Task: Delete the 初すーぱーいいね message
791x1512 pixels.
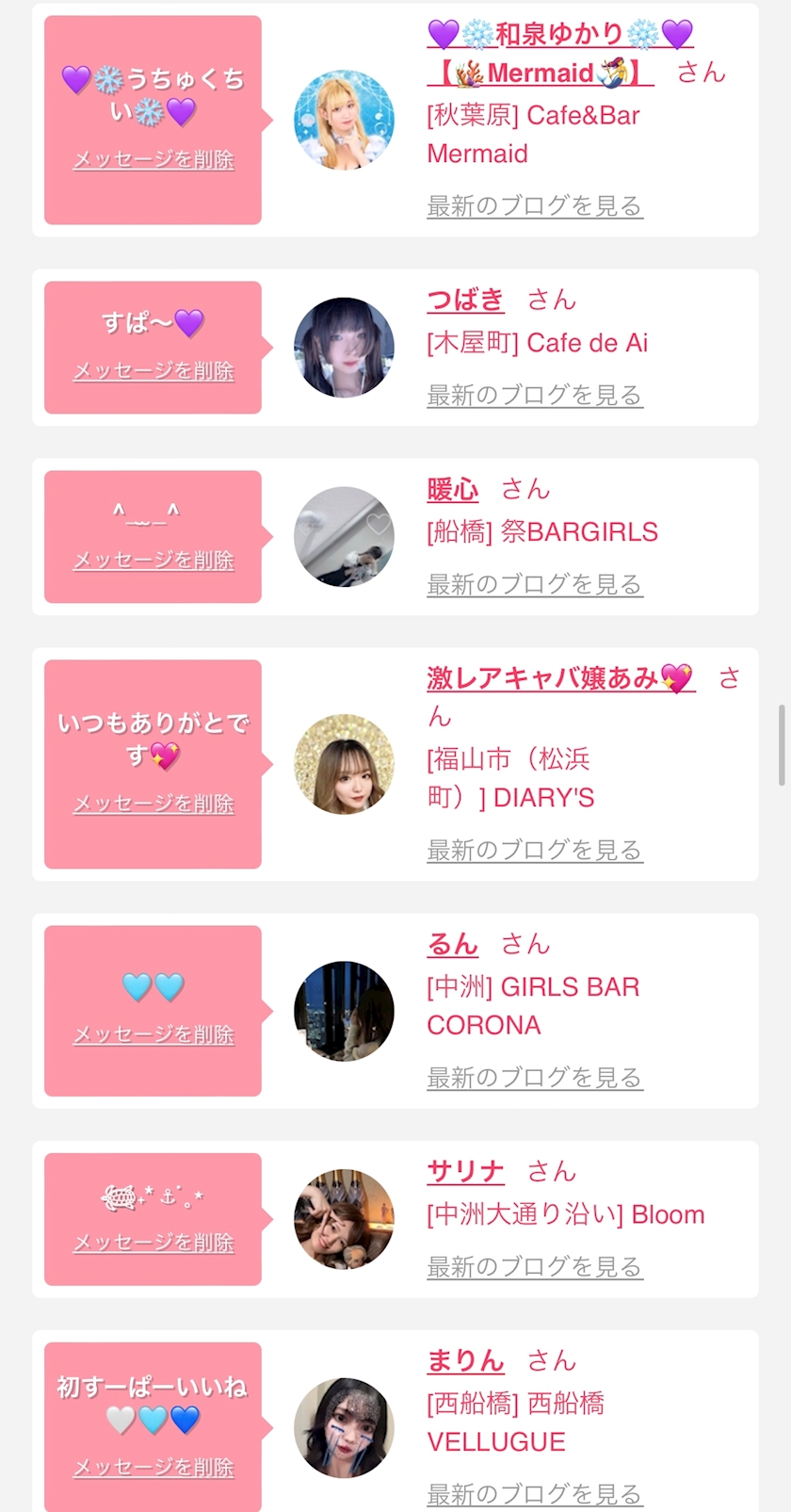Action: click(x=153, y=1467)
